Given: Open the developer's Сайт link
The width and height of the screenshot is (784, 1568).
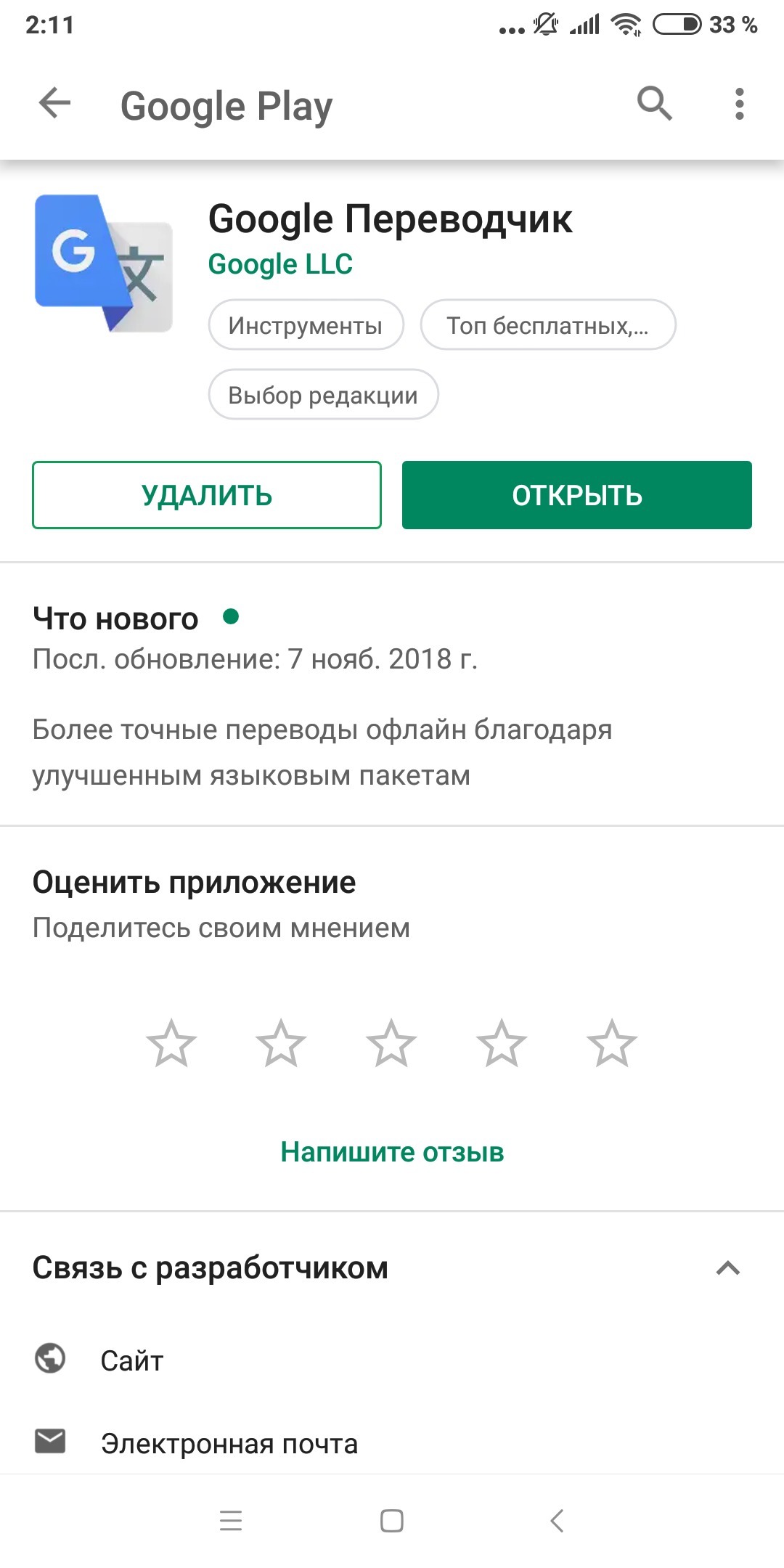Looking at the screenshot, I should click(x=131, y=1360).
